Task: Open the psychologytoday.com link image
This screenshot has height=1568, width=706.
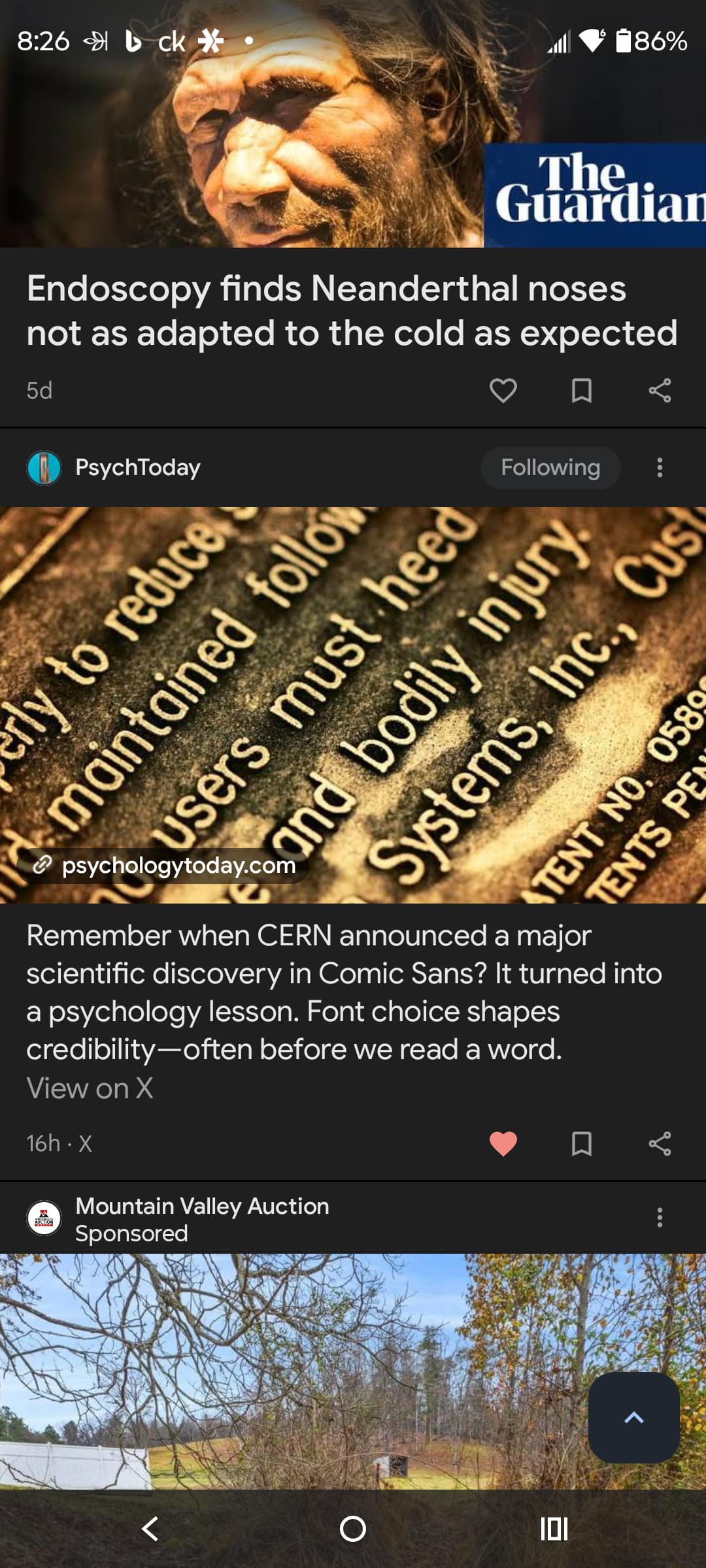Action: tap(353, 706)
